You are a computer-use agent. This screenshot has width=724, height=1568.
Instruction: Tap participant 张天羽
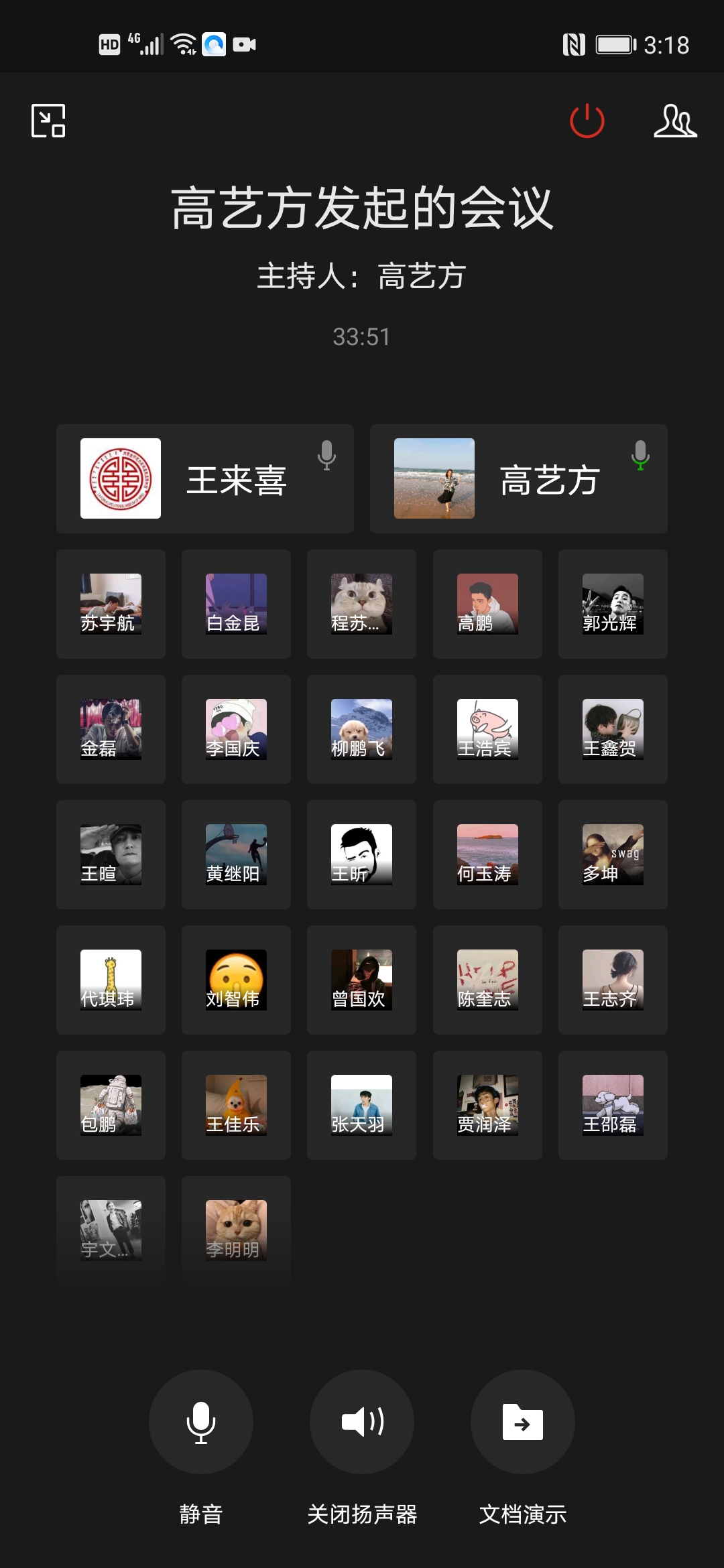point(361,1105)
